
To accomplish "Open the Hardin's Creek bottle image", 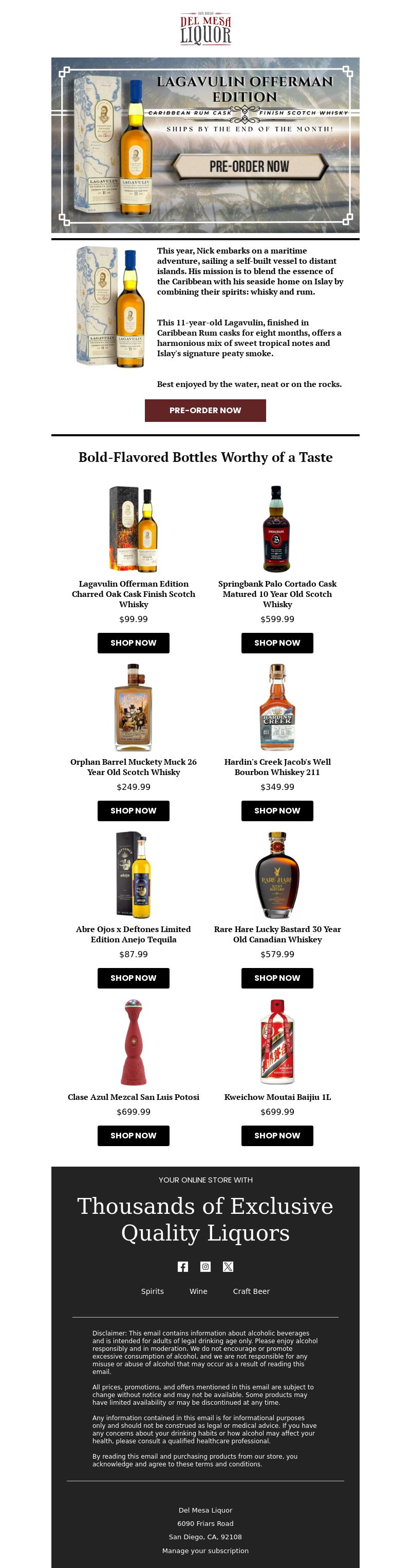I will coord(277,707).
